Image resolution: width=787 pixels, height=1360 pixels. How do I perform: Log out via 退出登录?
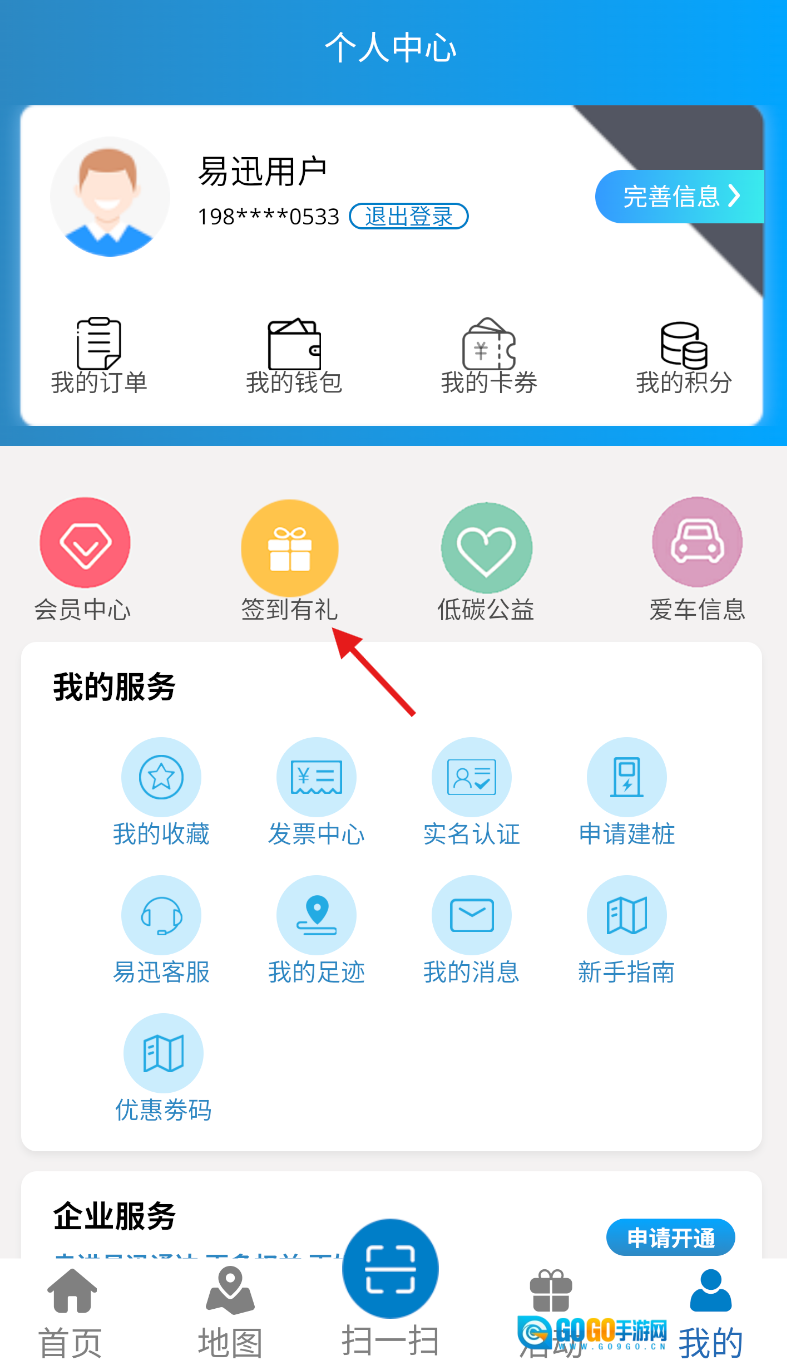(x=408, y=216)
